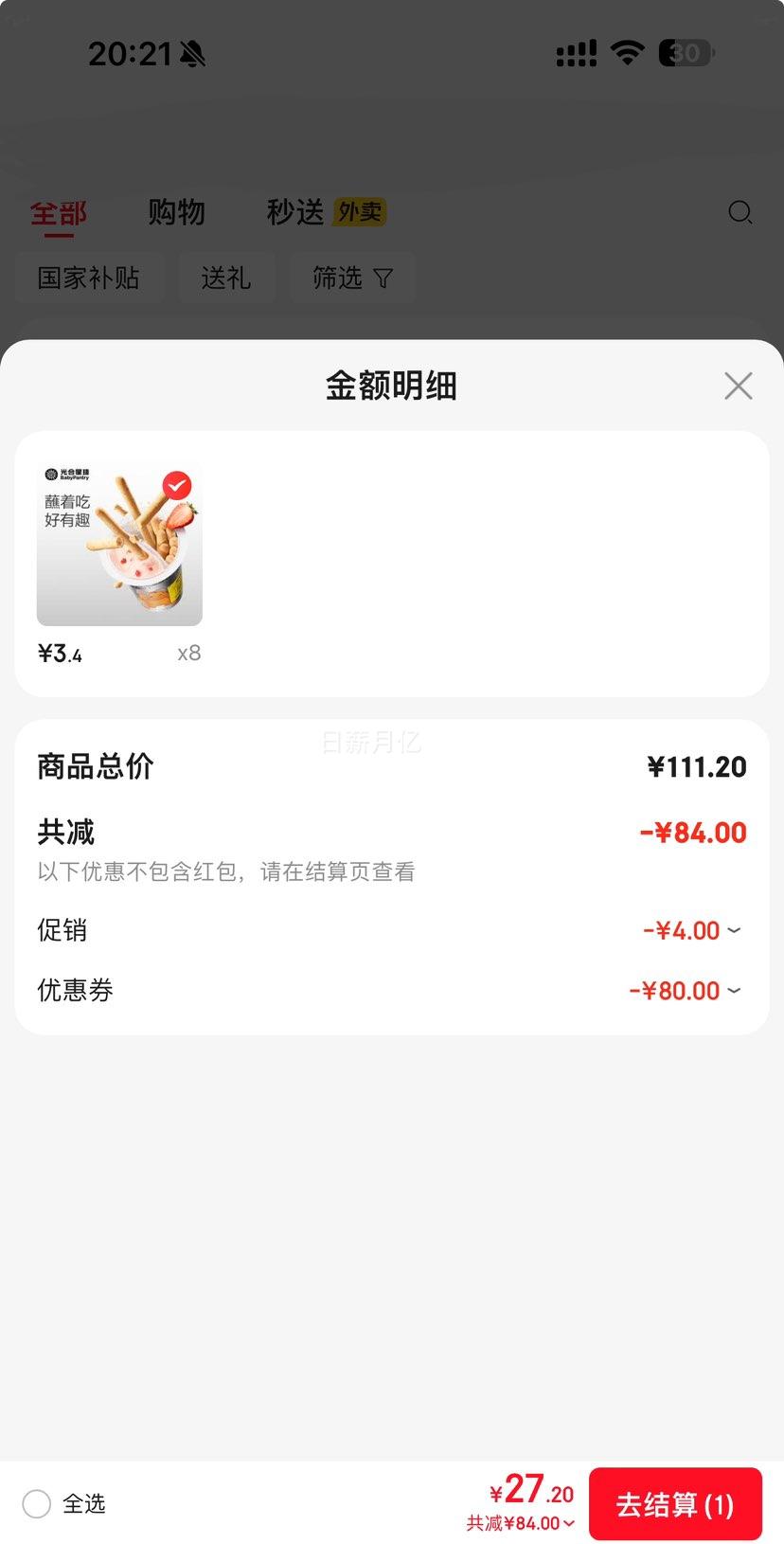Tap the Wi-Fi icon in the status bar
Screen dimensions: 784x1544
[627, 52]
